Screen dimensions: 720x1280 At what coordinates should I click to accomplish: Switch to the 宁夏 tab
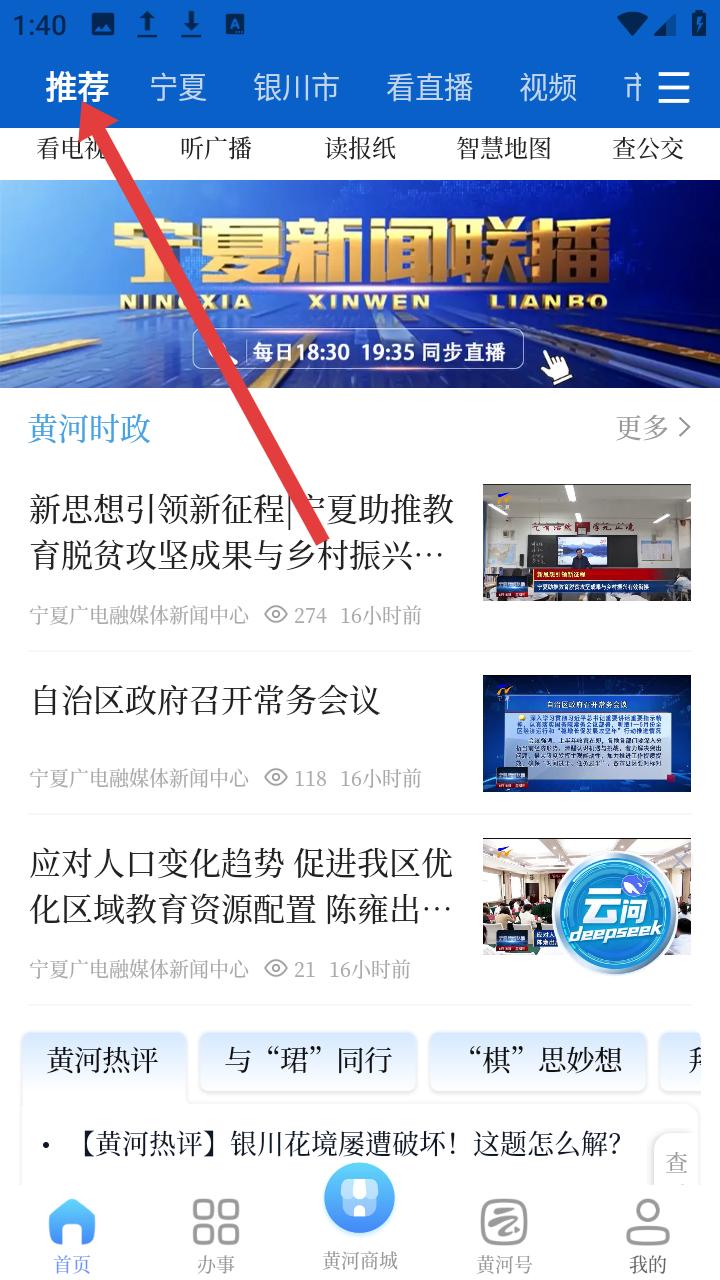[x=178, y=88]
